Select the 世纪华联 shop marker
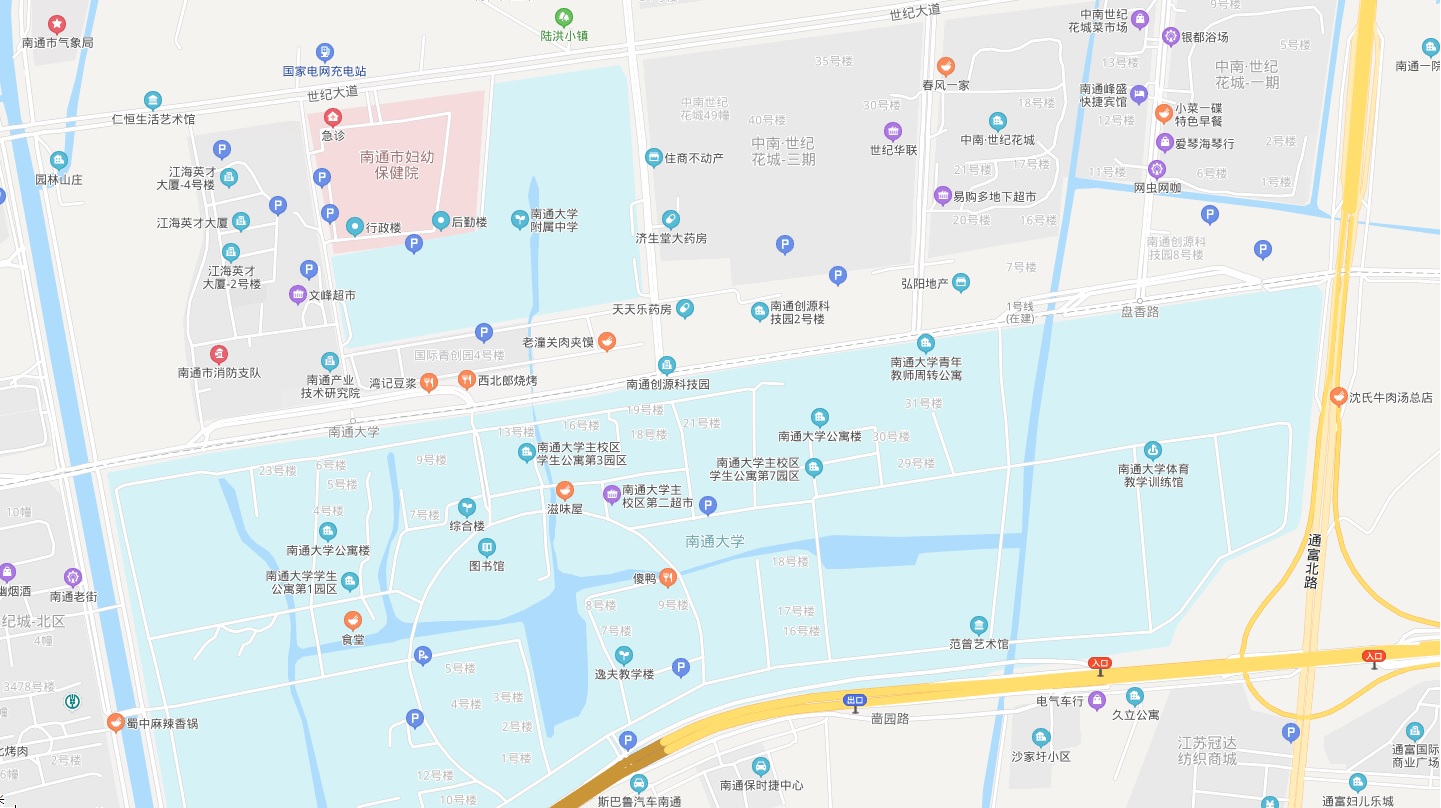The width and height of the screenshot is (1441, 808). coord(893,131)
